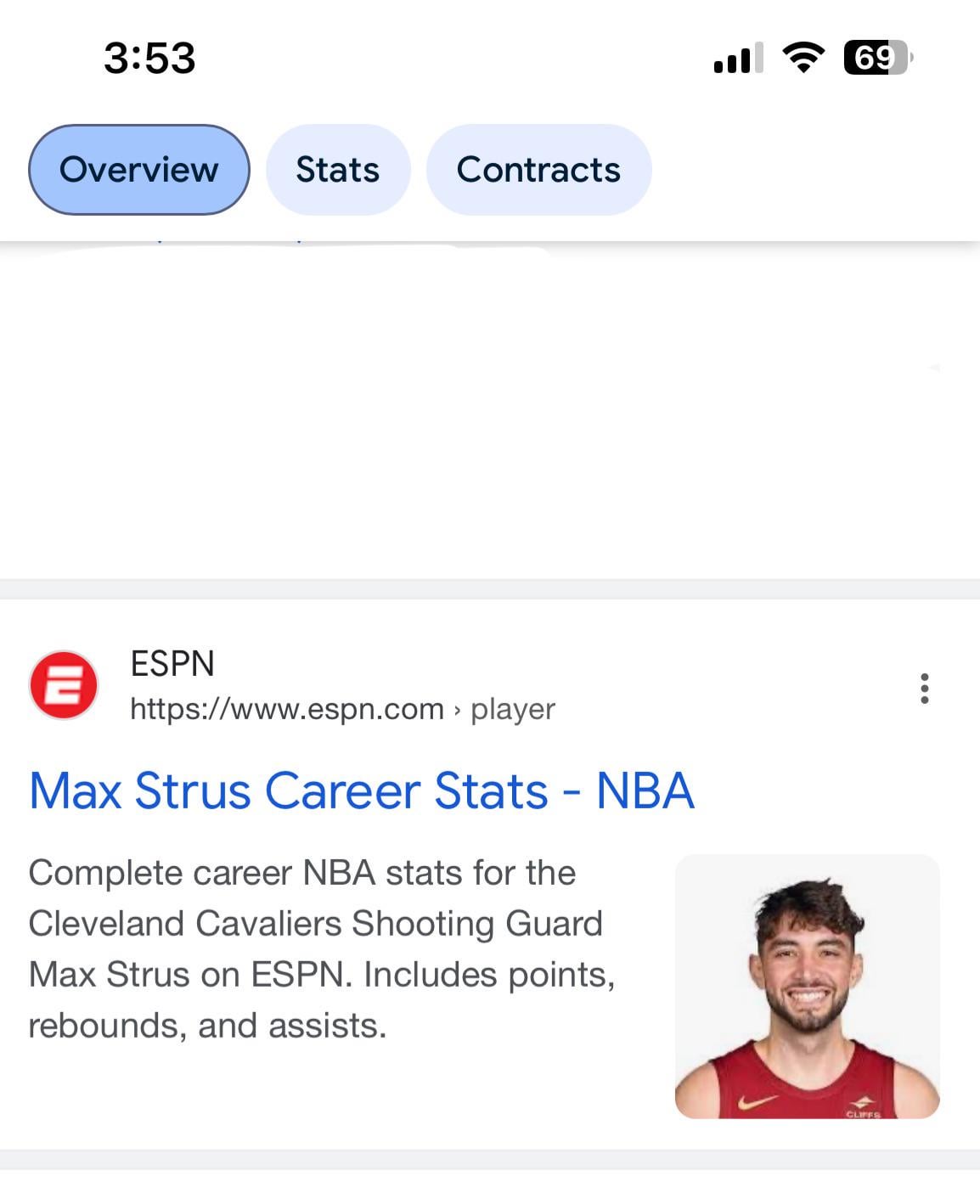The image size is (980, 1204).
Task: Select the Overview chip
Action: coord(139,170)
